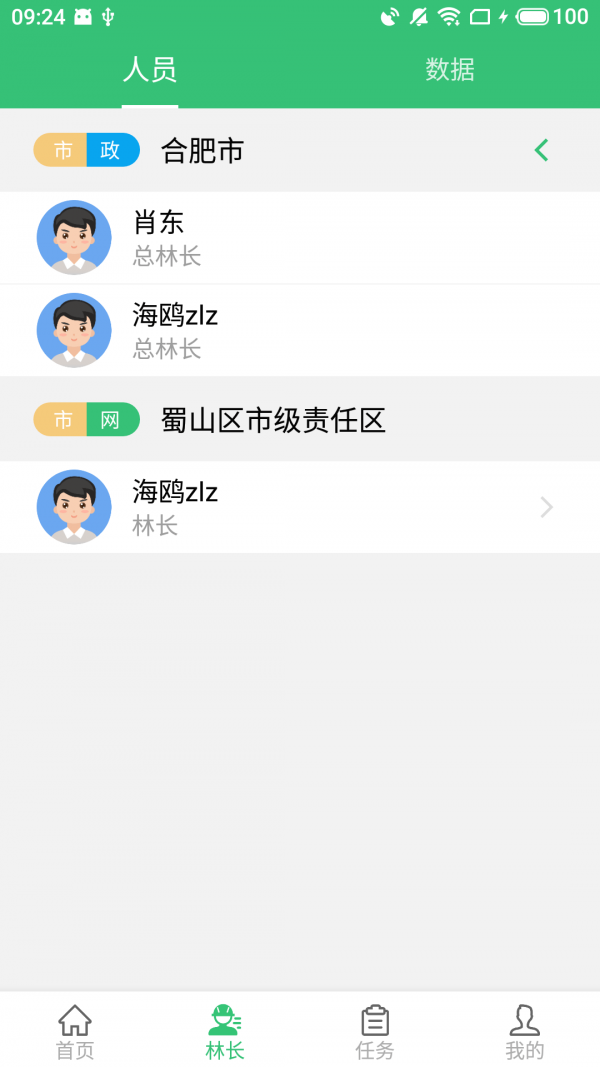Switch to 任务 in bottom navigation
This screenshot has width=600, height=1067.
click(x=375, y=1032)
